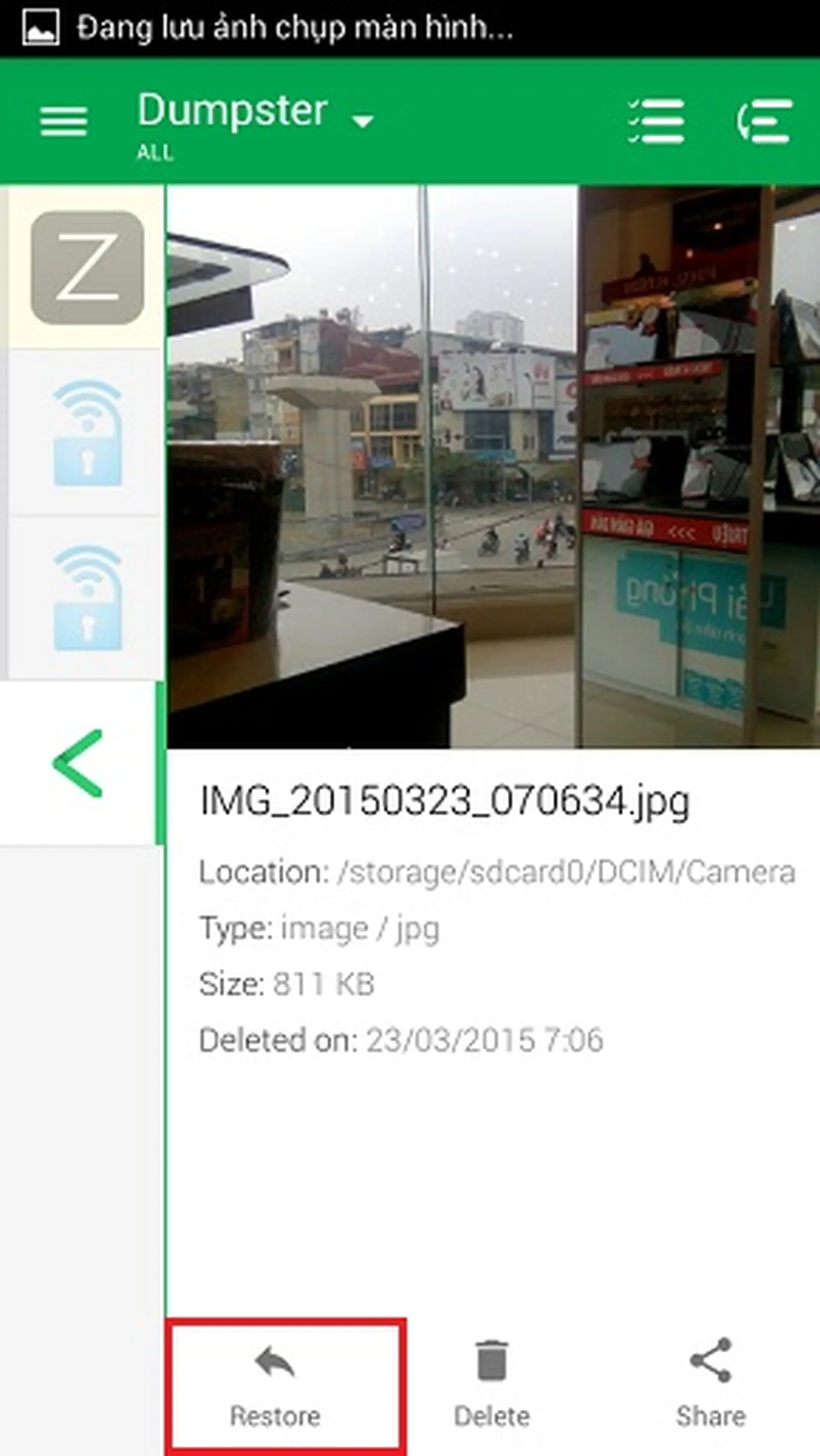The image size is (820, 1456).
Task: View the deleted photo preview full size
Action: click(x=493, y=467)
